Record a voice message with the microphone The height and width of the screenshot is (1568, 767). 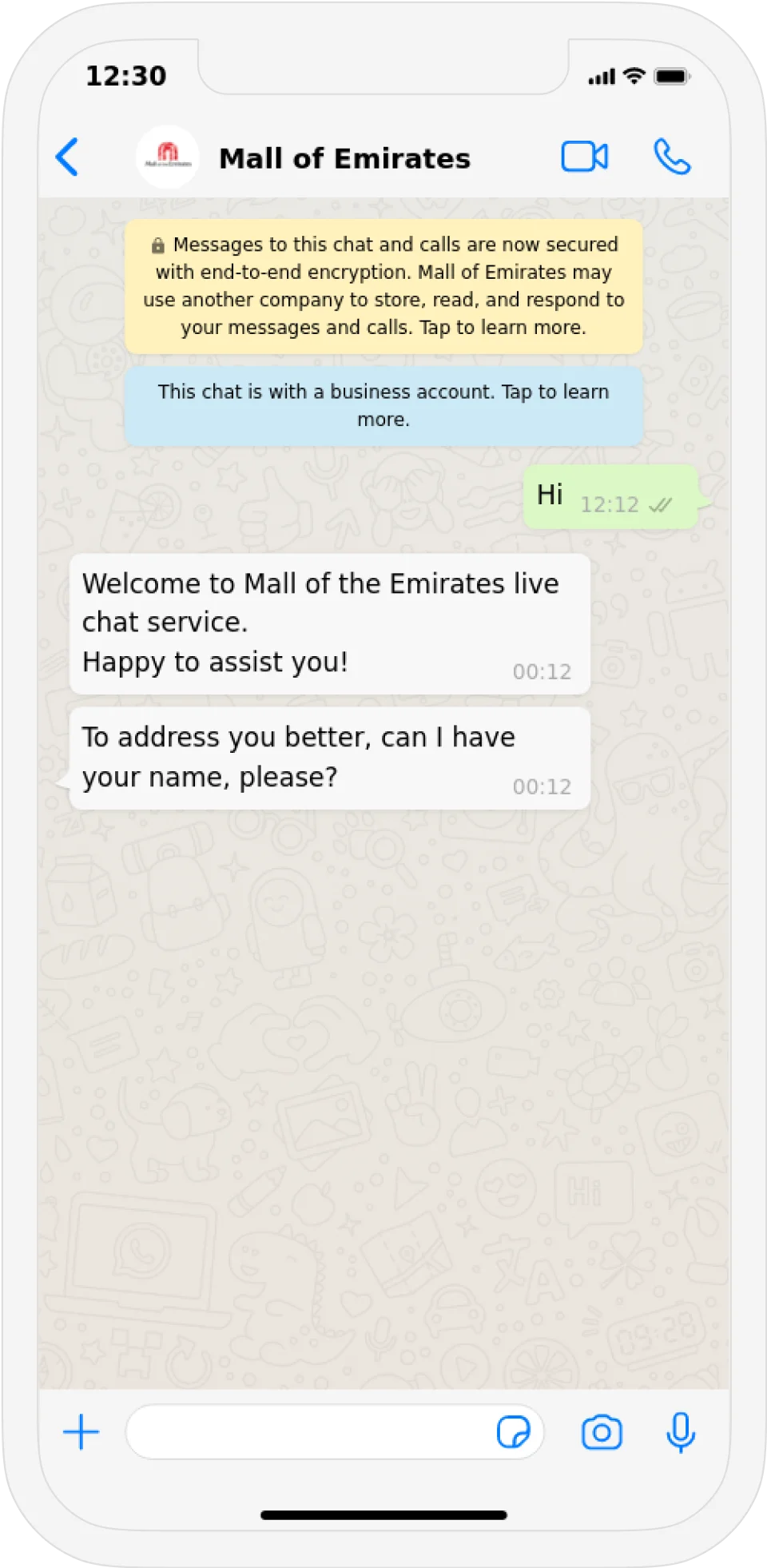tap(680, 1432)
